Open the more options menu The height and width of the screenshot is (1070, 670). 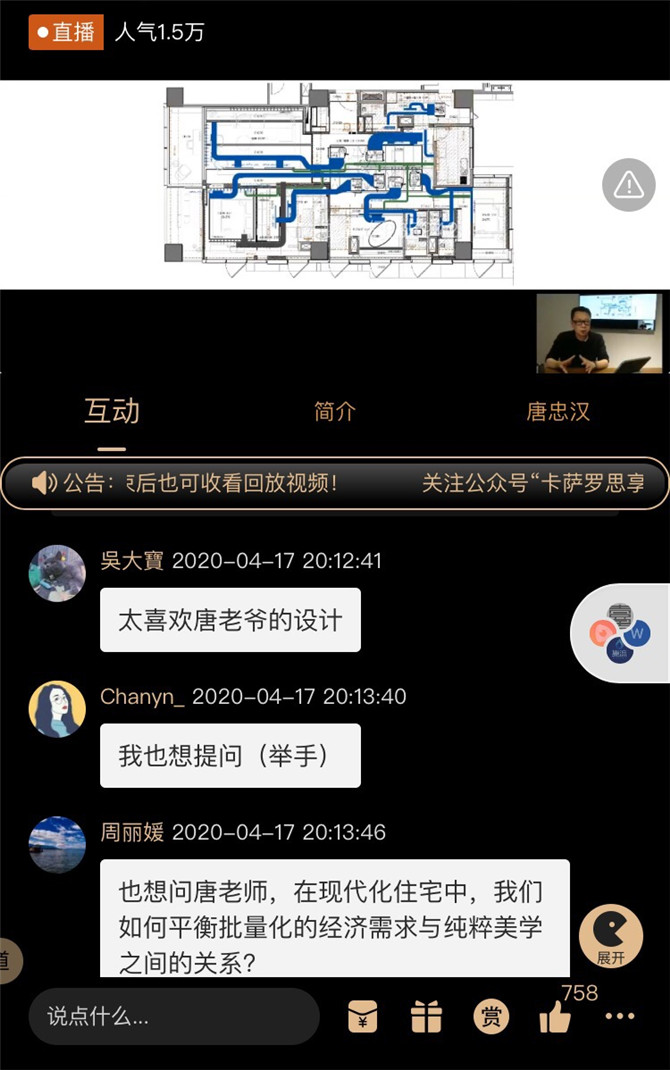620,1016
